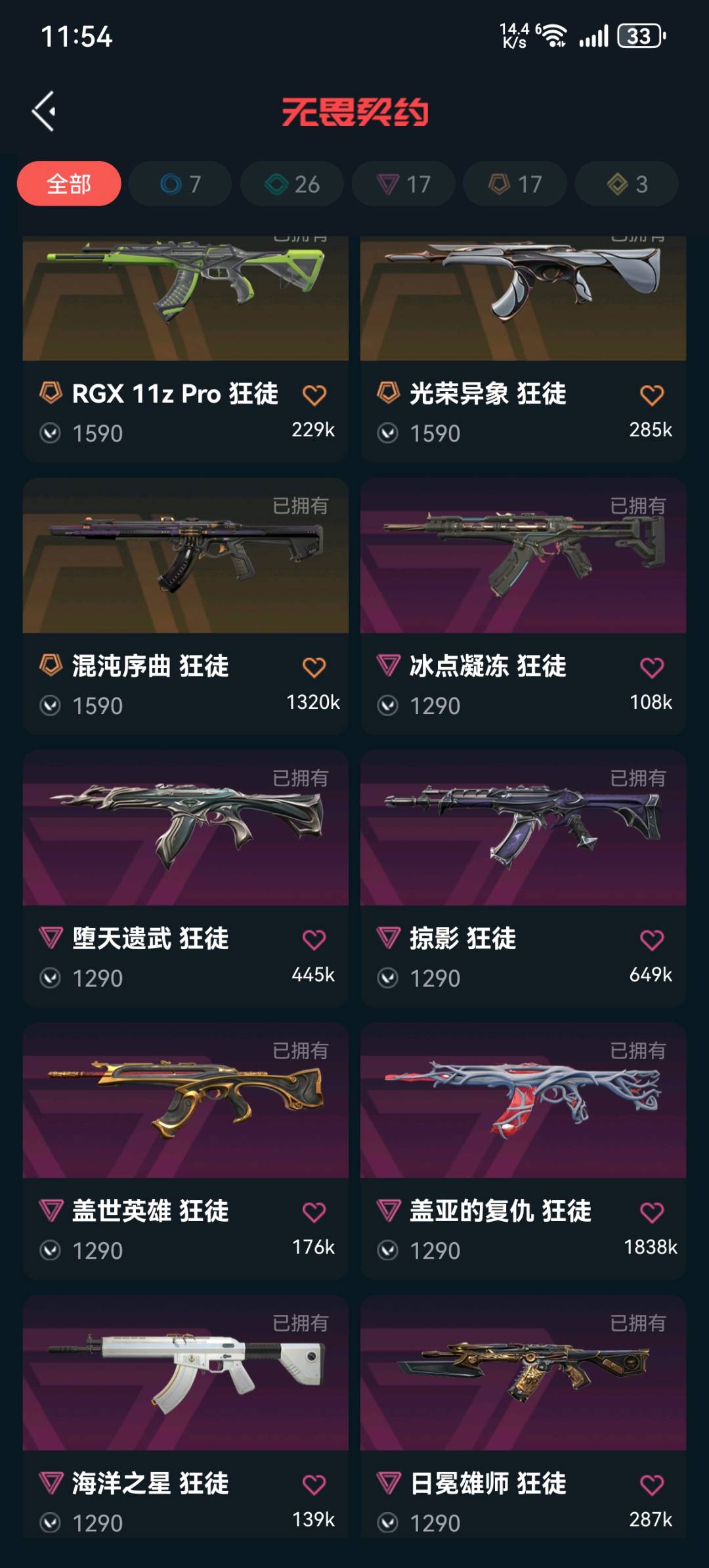Open the 盖世英雄 狂徒 skin card
Viewport: 709px width, 1568px height.
pos(185,1102)
